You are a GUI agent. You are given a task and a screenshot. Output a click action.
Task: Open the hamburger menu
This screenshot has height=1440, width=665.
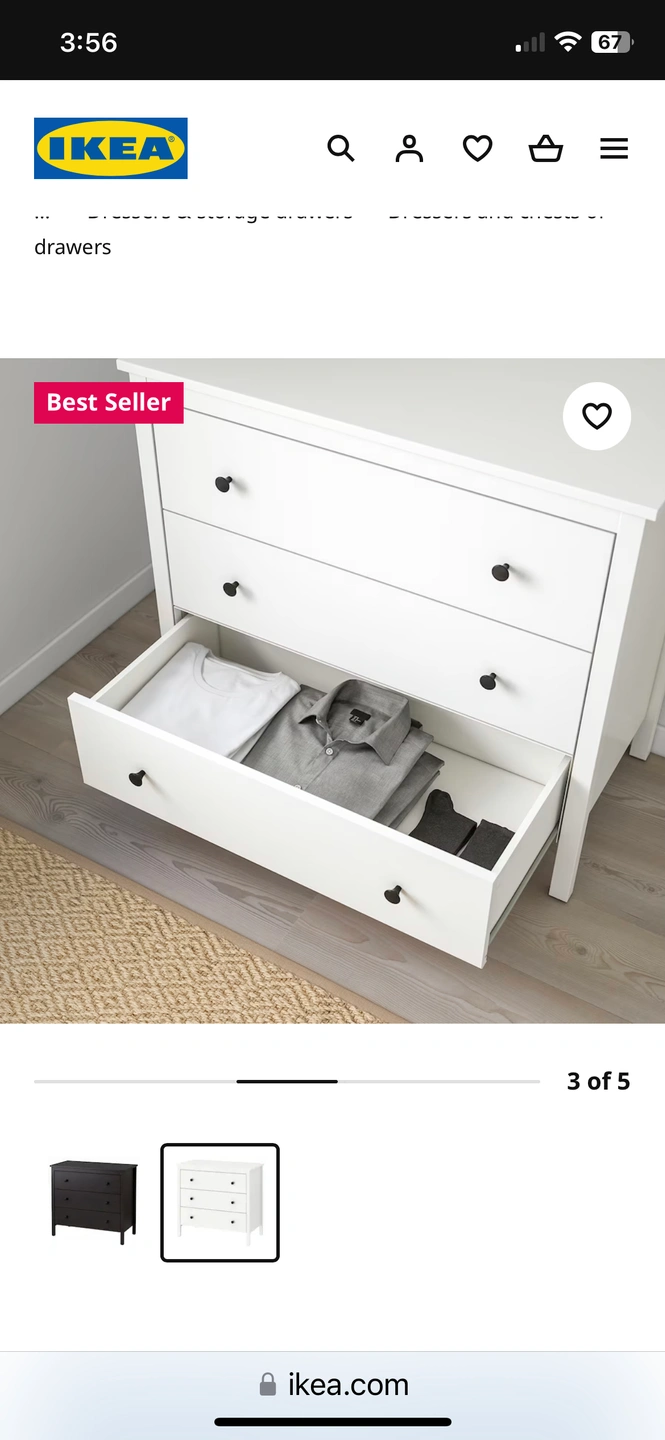pyautogui.click(x=614, y=149)
